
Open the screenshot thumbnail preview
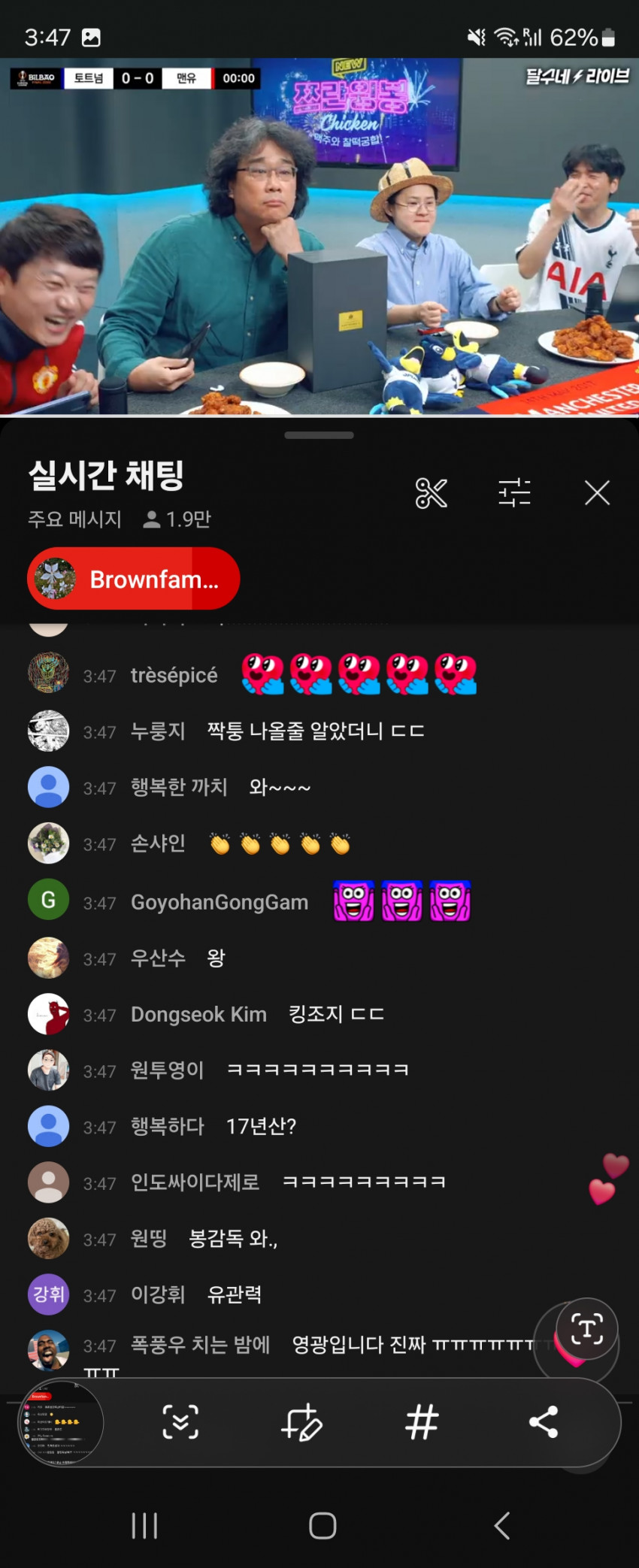61,1422
